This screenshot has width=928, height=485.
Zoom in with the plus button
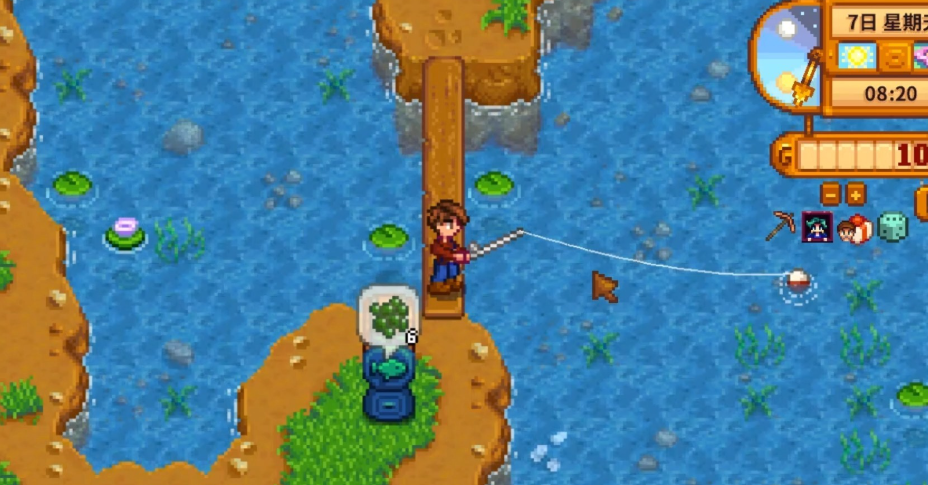(856, 194)
